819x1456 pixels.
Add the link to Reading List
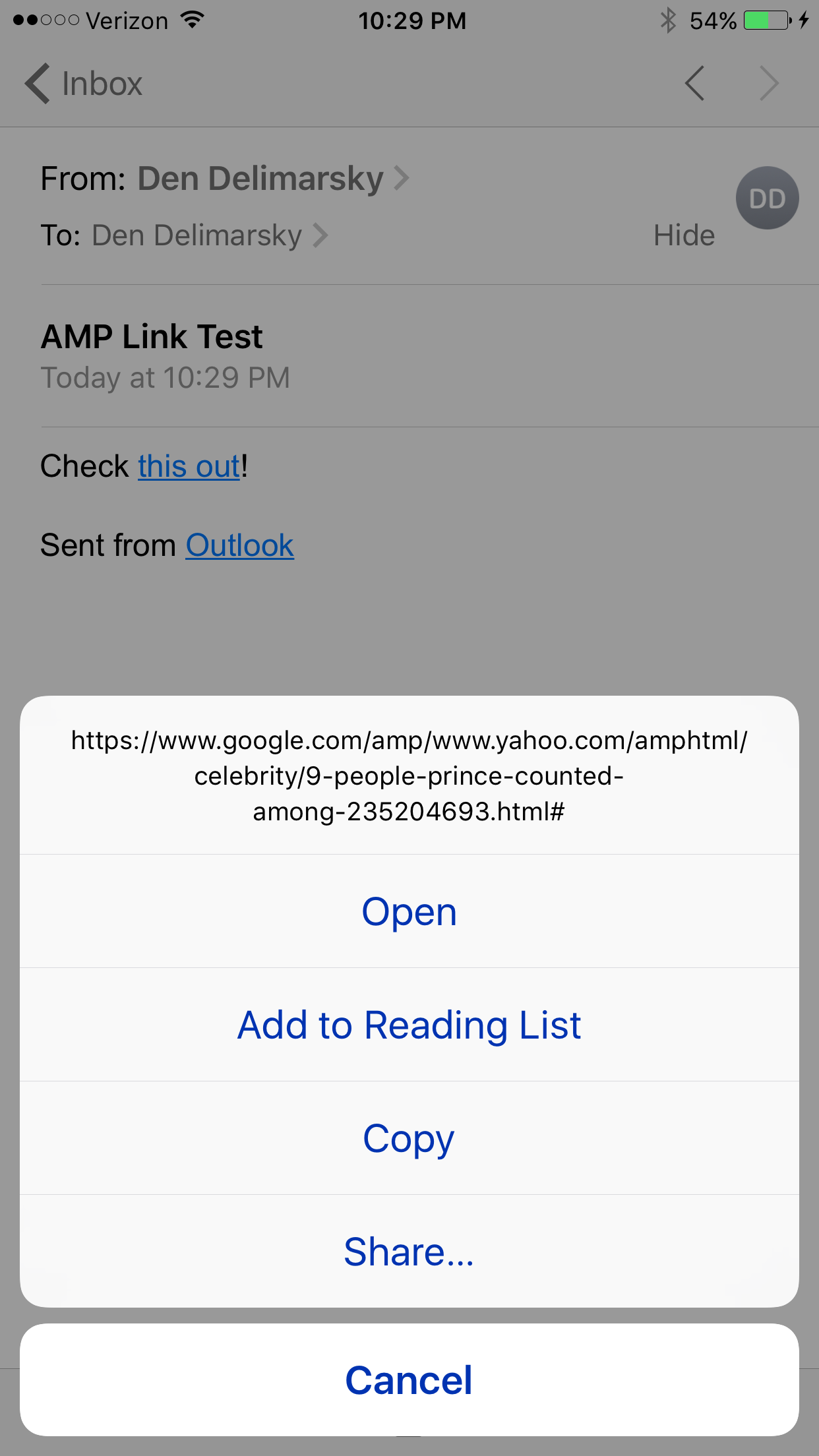coord(409,1025)
